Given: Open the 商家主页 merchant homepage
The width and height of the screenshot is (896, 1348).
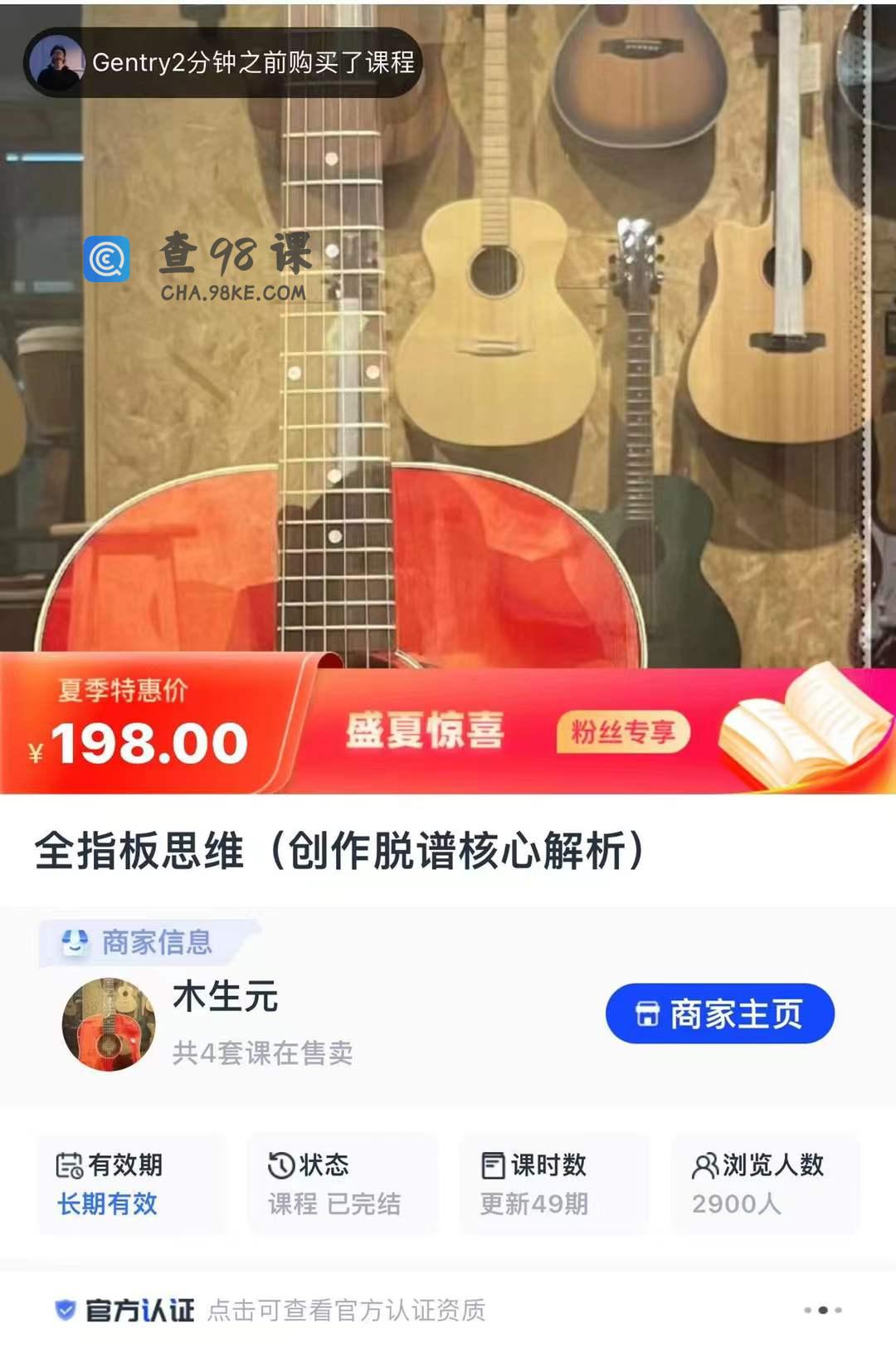Looking at the screenshot, I should (719, 1013).
